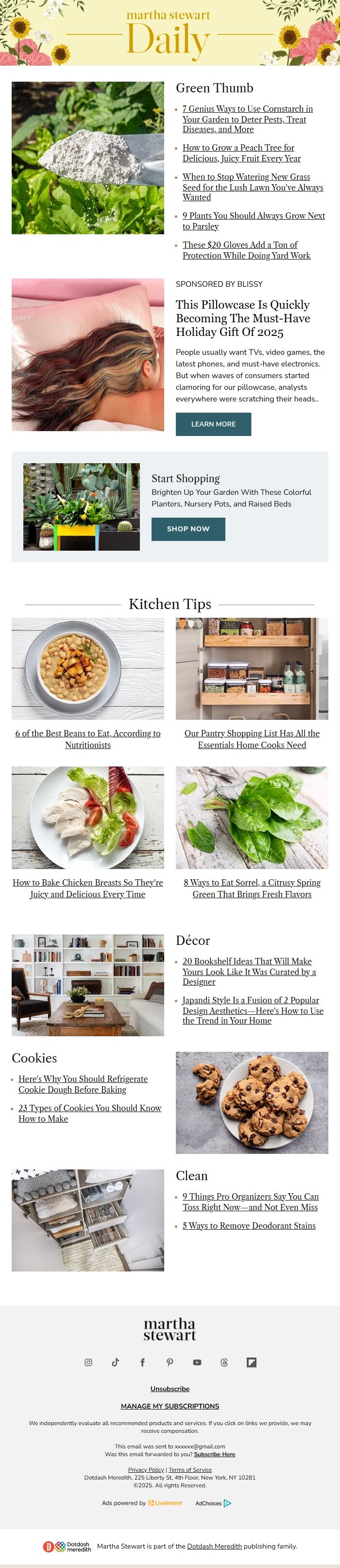Tap Learn More on the Blissy pillowcase ad

coord(213,424)
